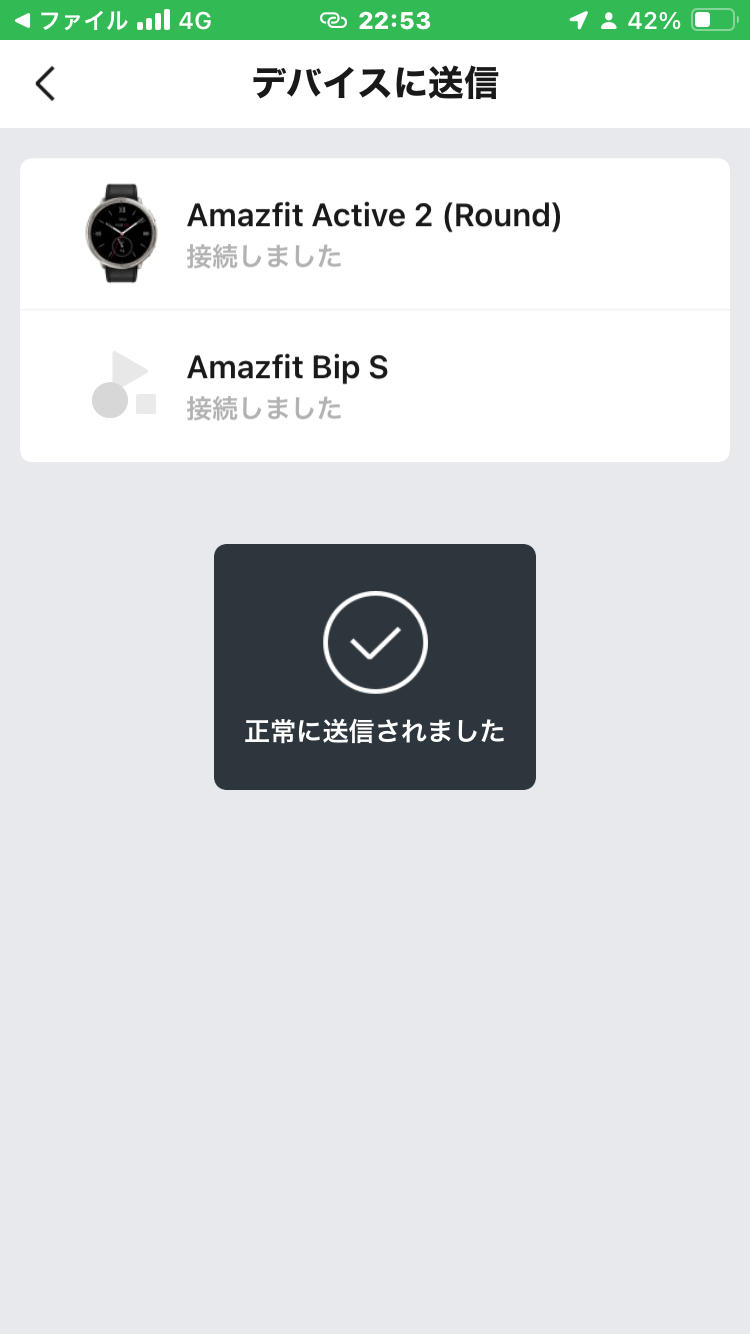
Task: Tap the device list card container
Action: [374, 308]
